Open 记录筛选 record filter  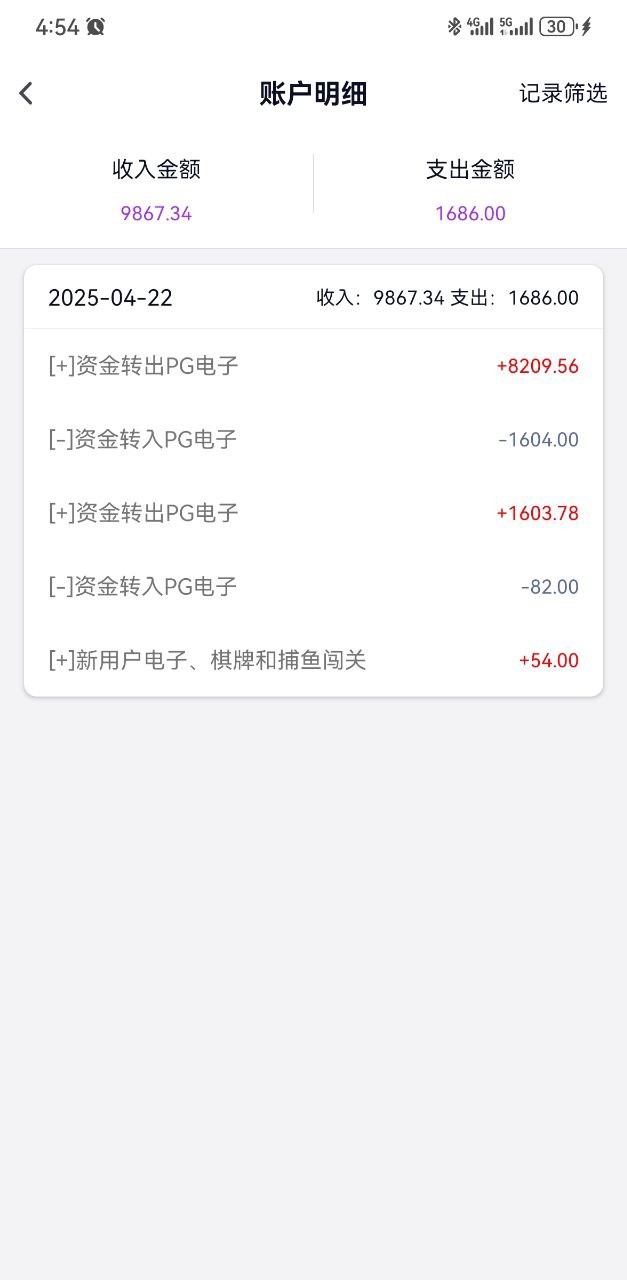(x=563, y=93)
